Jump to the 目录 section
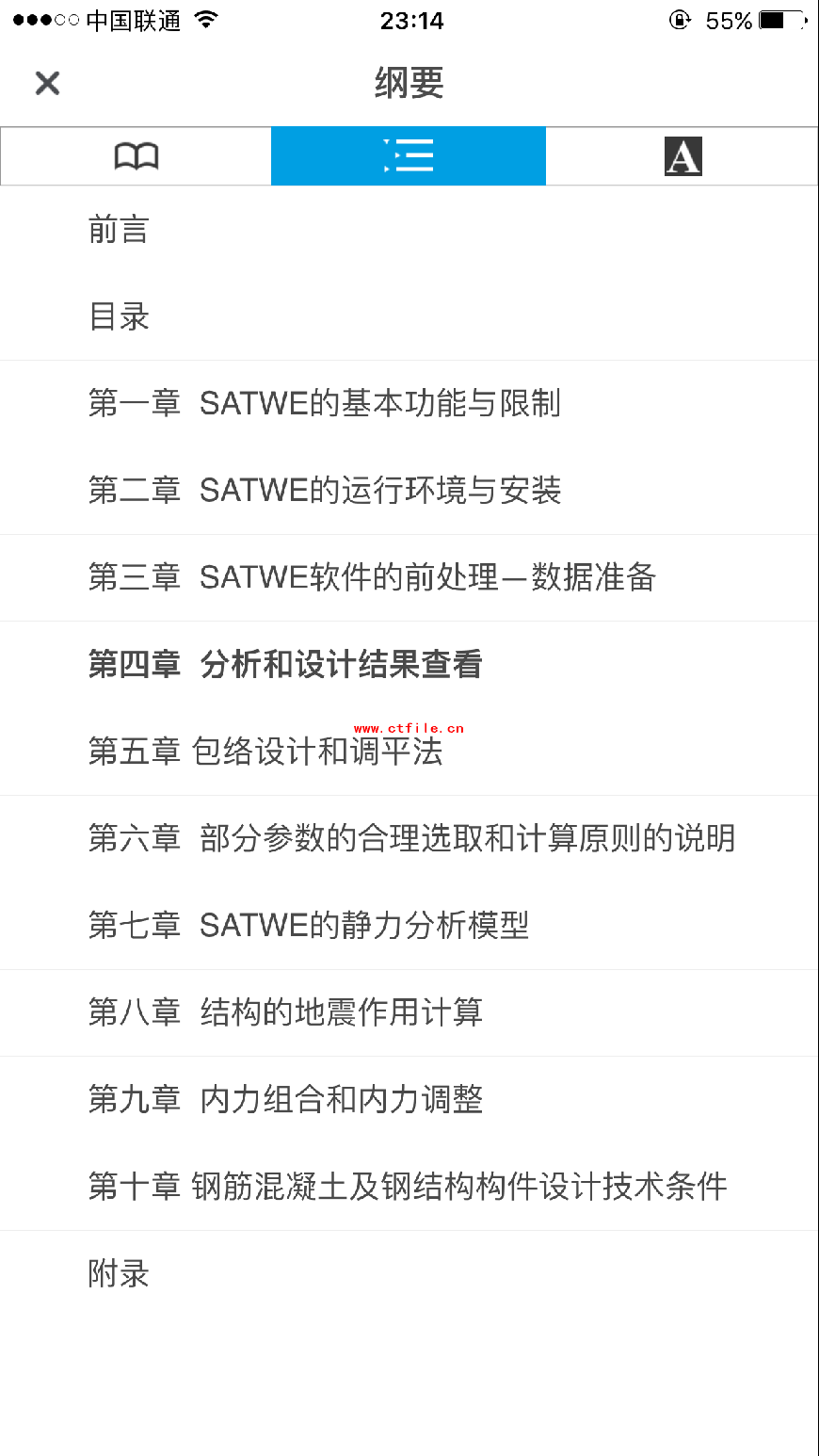The width and height of the screenshot is (819, 1456). pos(120,316)
